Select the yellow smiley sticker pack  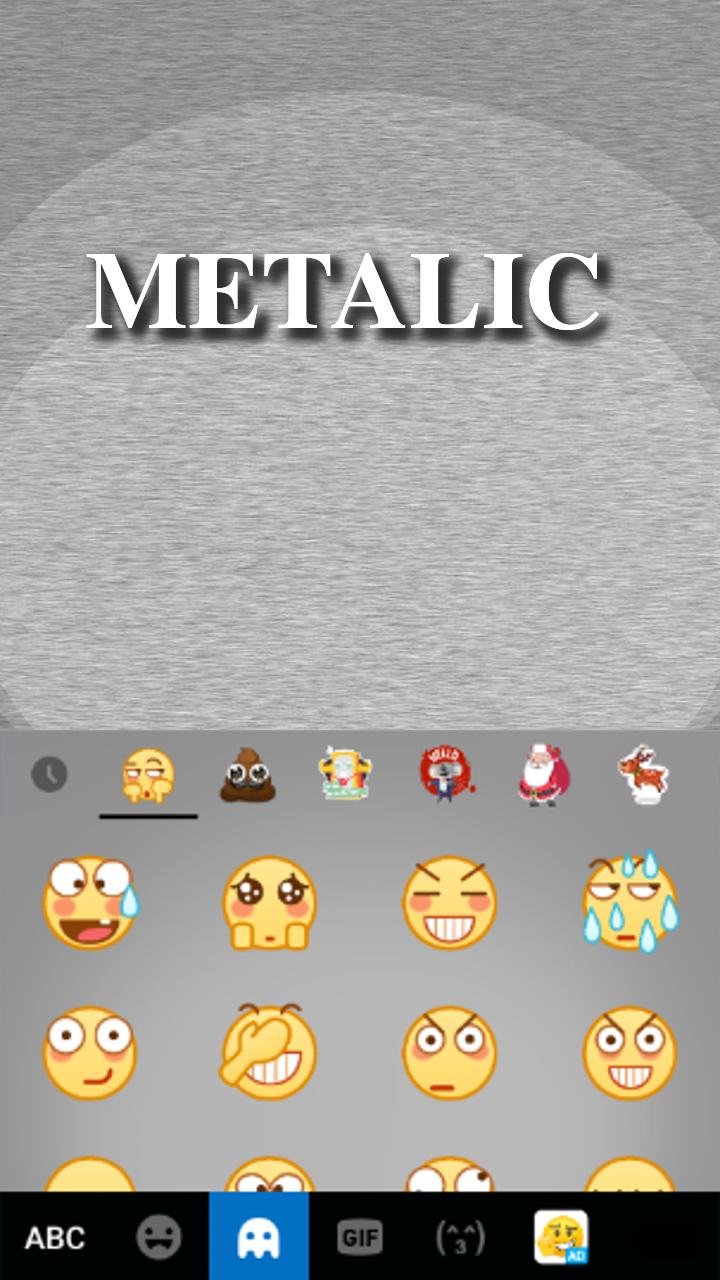tap(148, 776)
